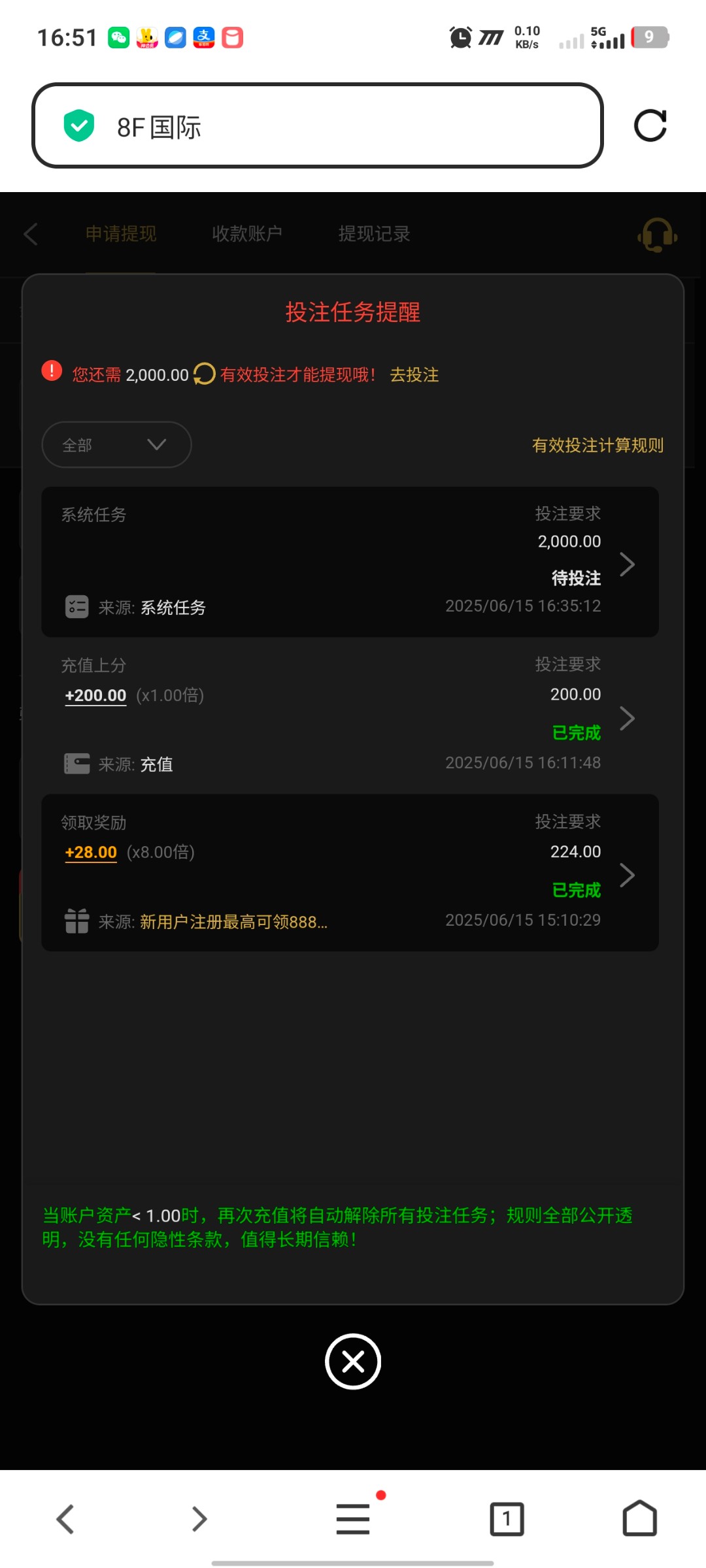Expand the 全部 filter dropdown
This screenshot has height=1568, width=706.
116,444
